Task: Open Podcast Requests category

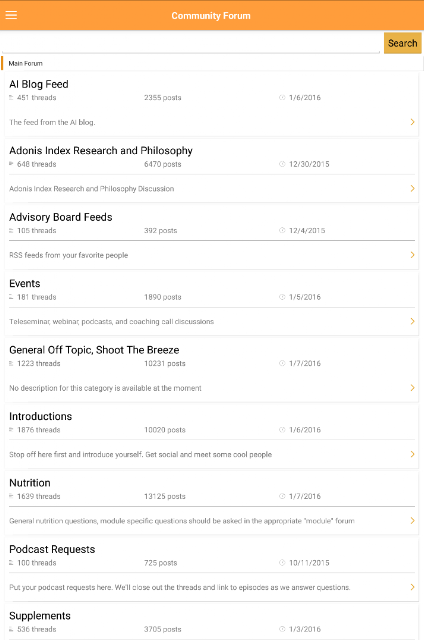Action: pyautogui.click(x=211, y=569)
